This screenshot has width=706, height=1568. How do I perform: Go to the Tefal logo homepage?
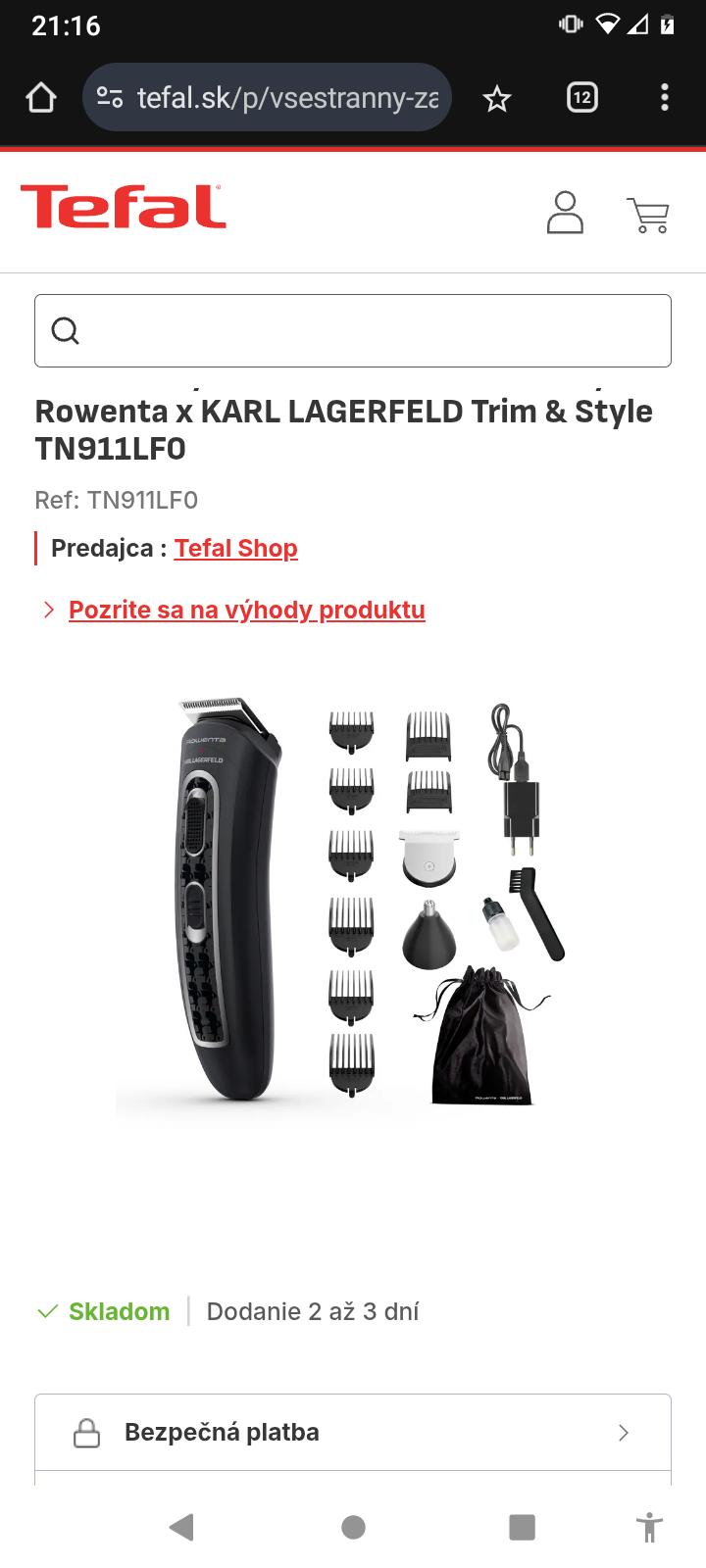click(x=124, y=207)
